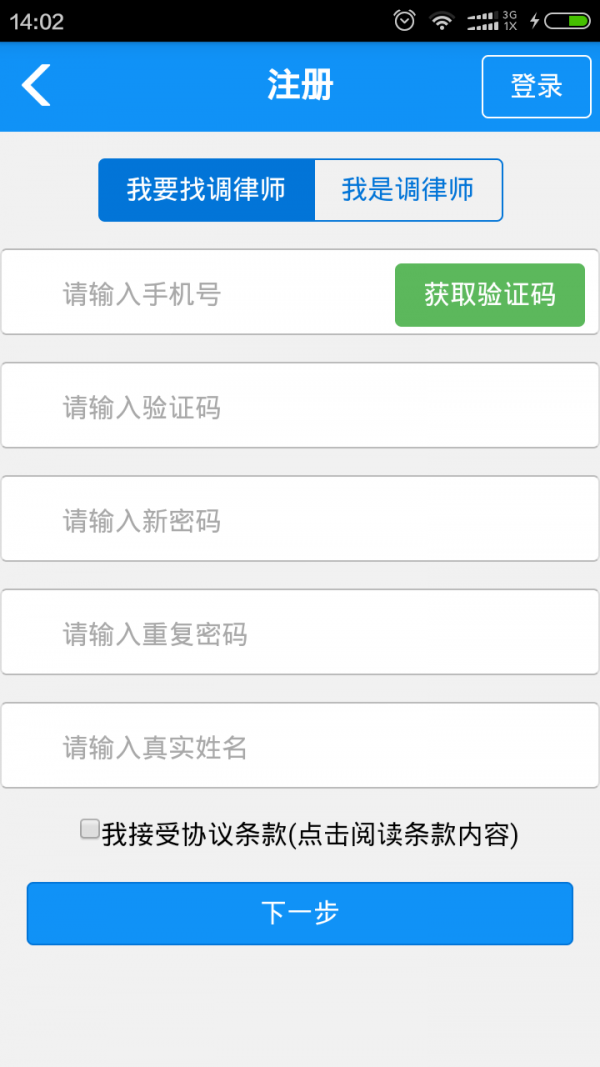Image resolution: width=600 pixels, height=1067 pixels.
Task: Tap the new password field 请输入新密码
Action: tap(300, 519)
